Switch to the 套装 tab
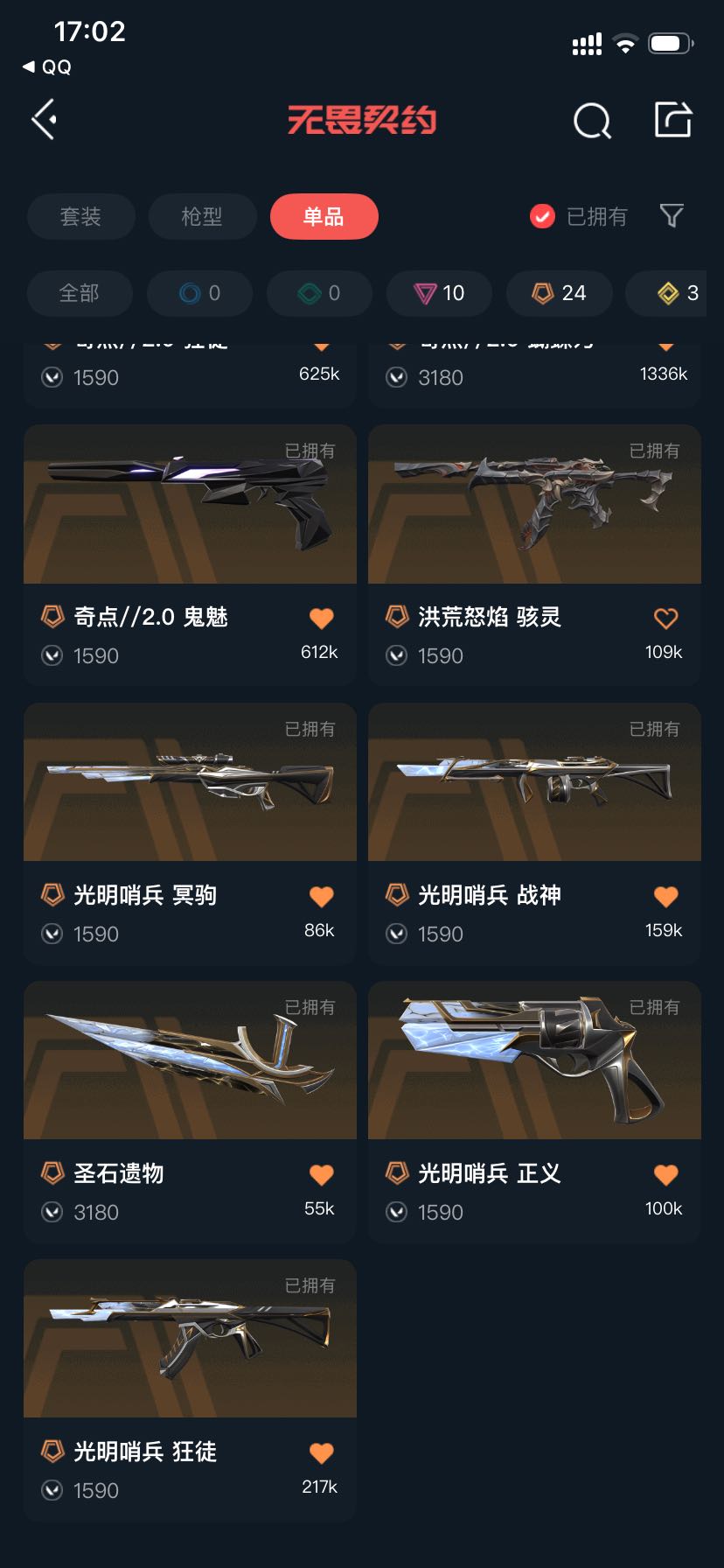This screenshot has height=1568, width=724. pos(80,216)
